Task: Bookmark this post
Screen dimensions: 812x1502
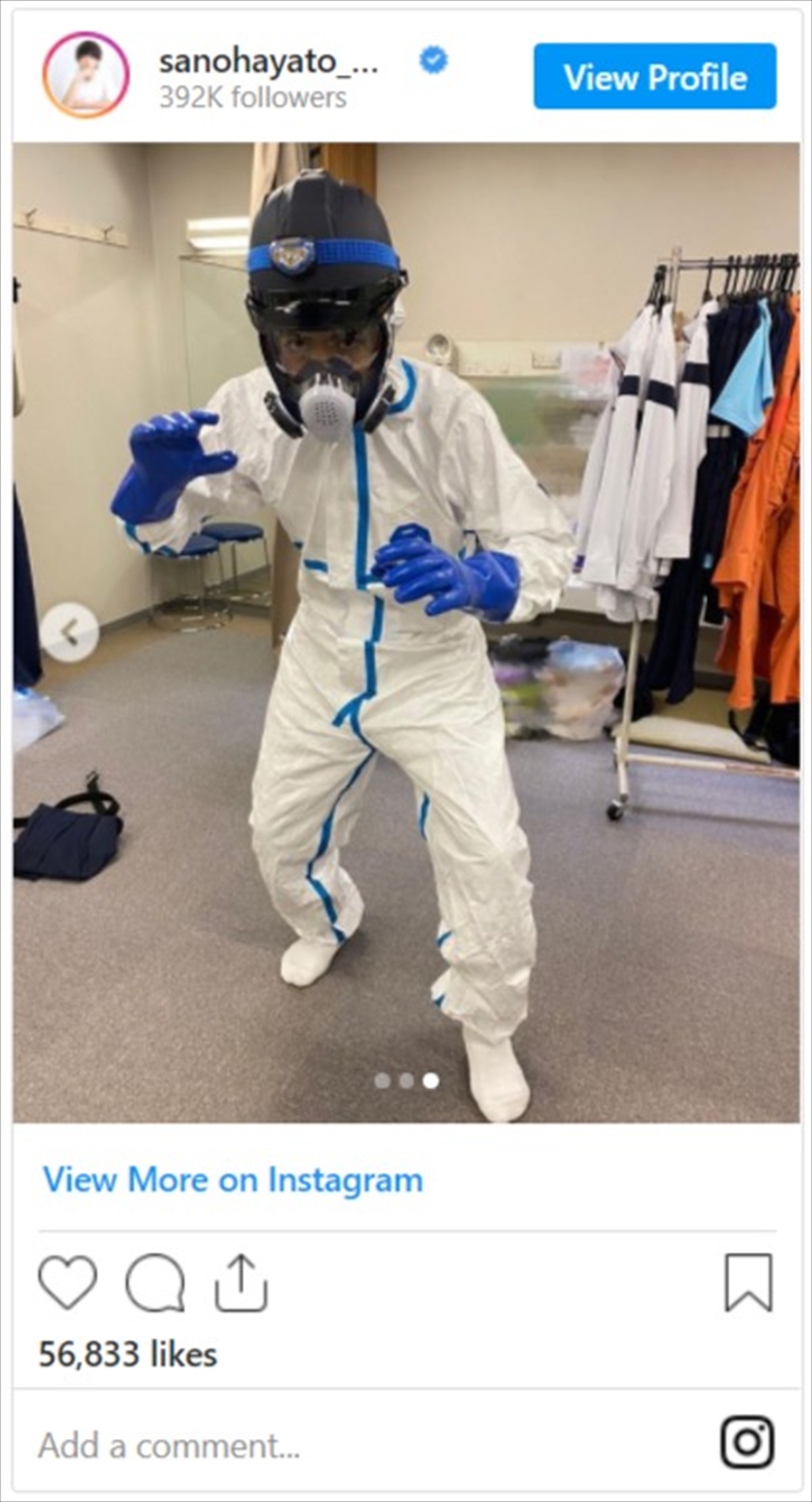Action: coord(748,1283)
